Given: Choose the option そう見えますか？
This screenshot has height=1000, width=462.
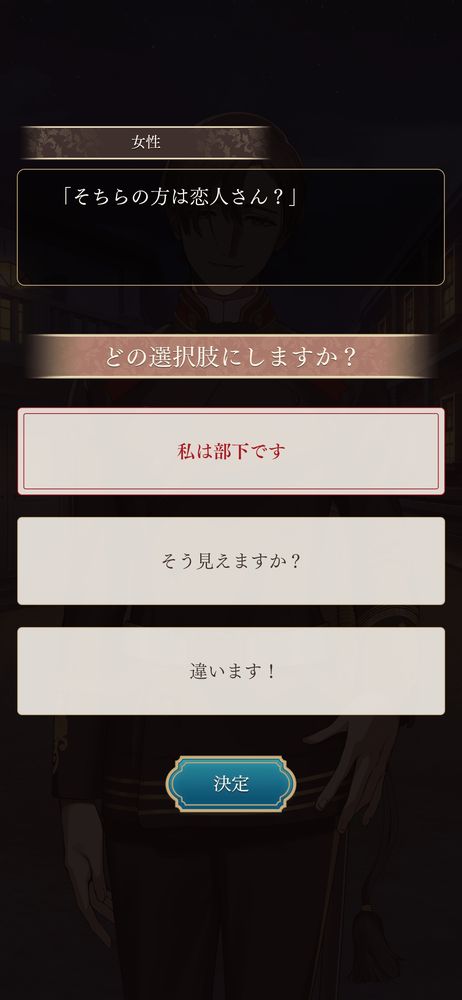Looking at the screenshot, I should coord(231,561).
